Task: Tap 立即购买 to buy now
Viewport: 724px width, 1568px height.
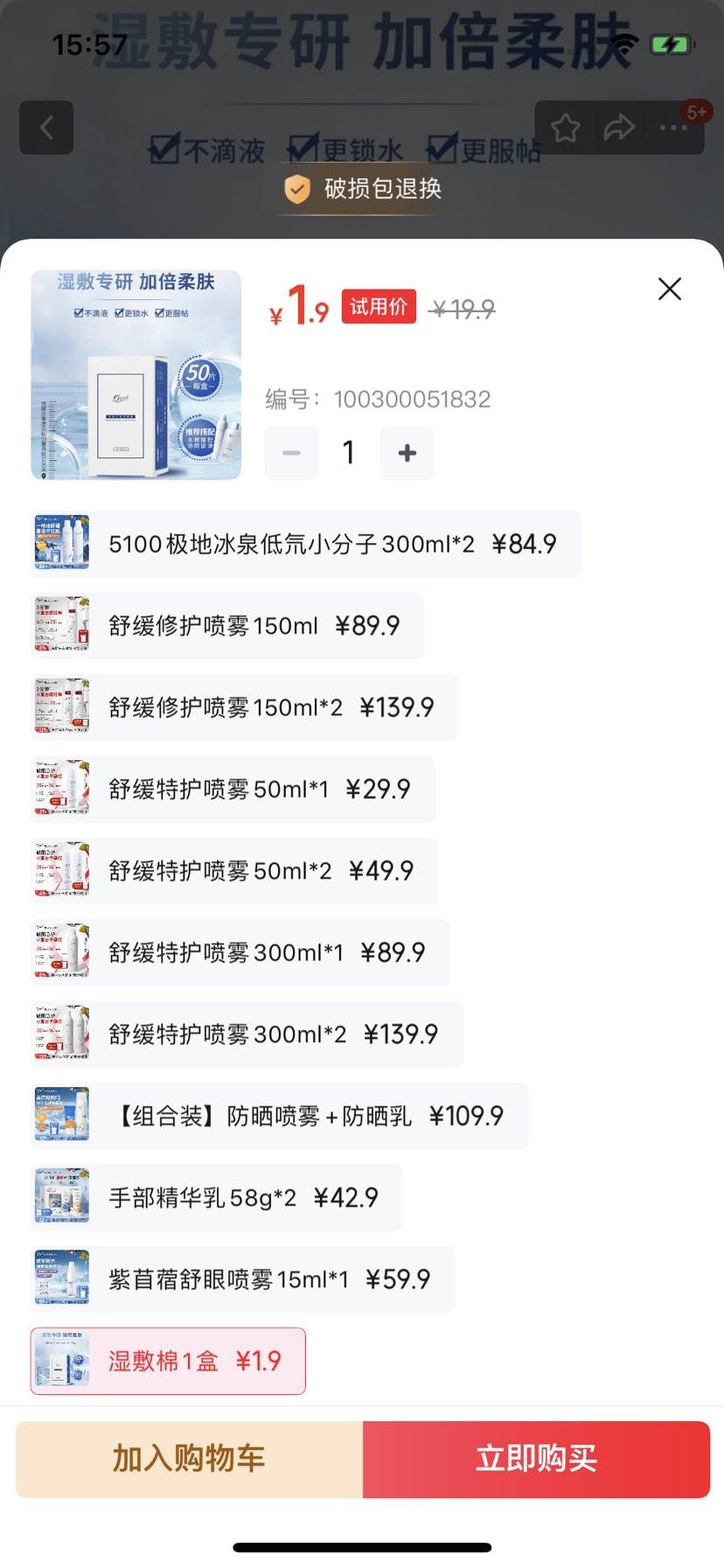Action: click(x=535, y=1459)
